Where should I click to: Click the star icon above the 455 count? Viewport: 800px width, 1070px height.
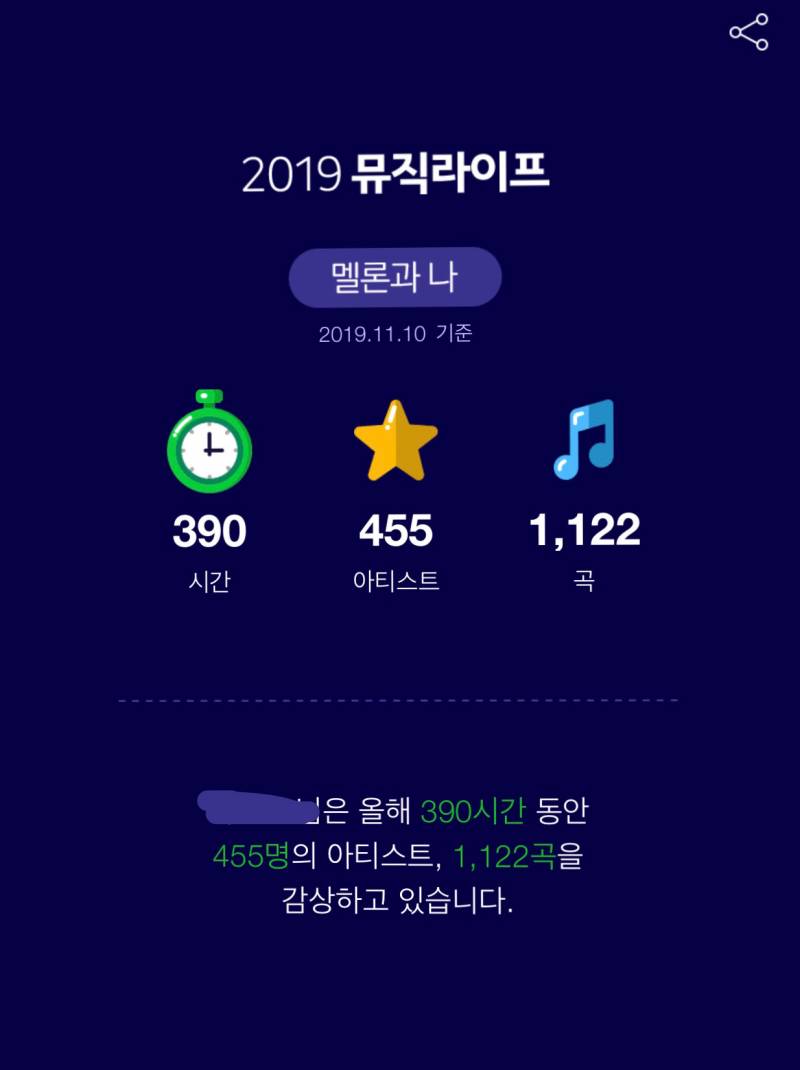pos(397,443)
